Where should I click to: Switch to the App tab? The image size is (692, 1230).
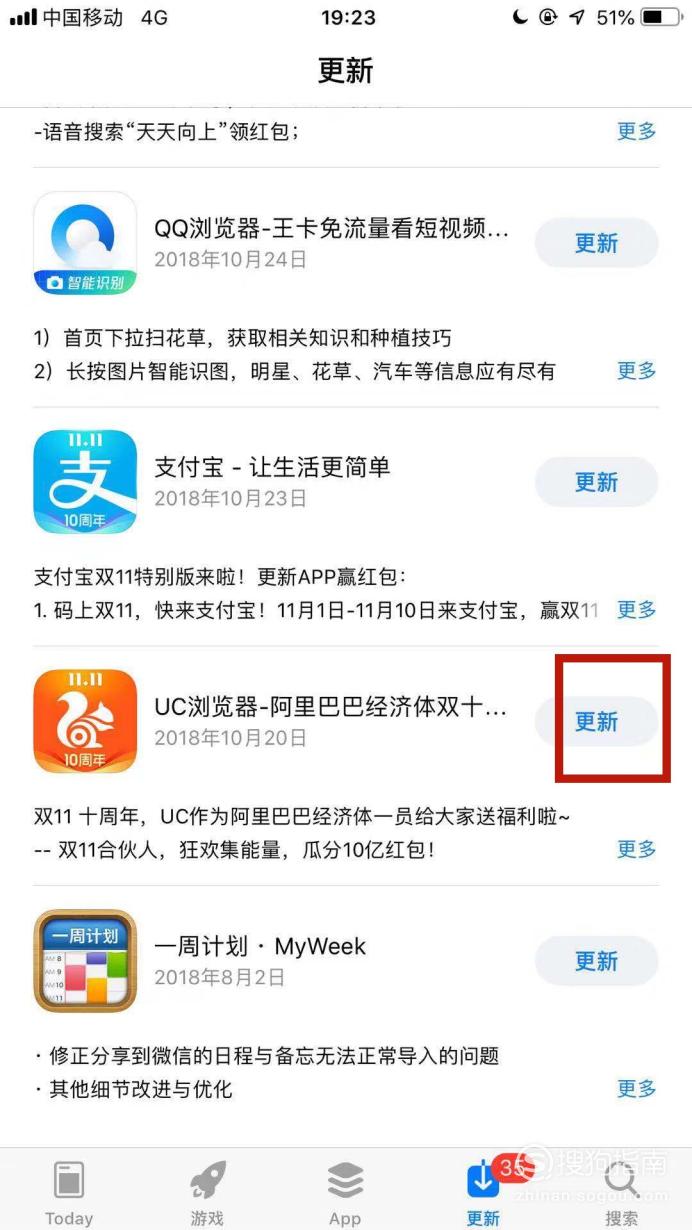pos(345,1192)
